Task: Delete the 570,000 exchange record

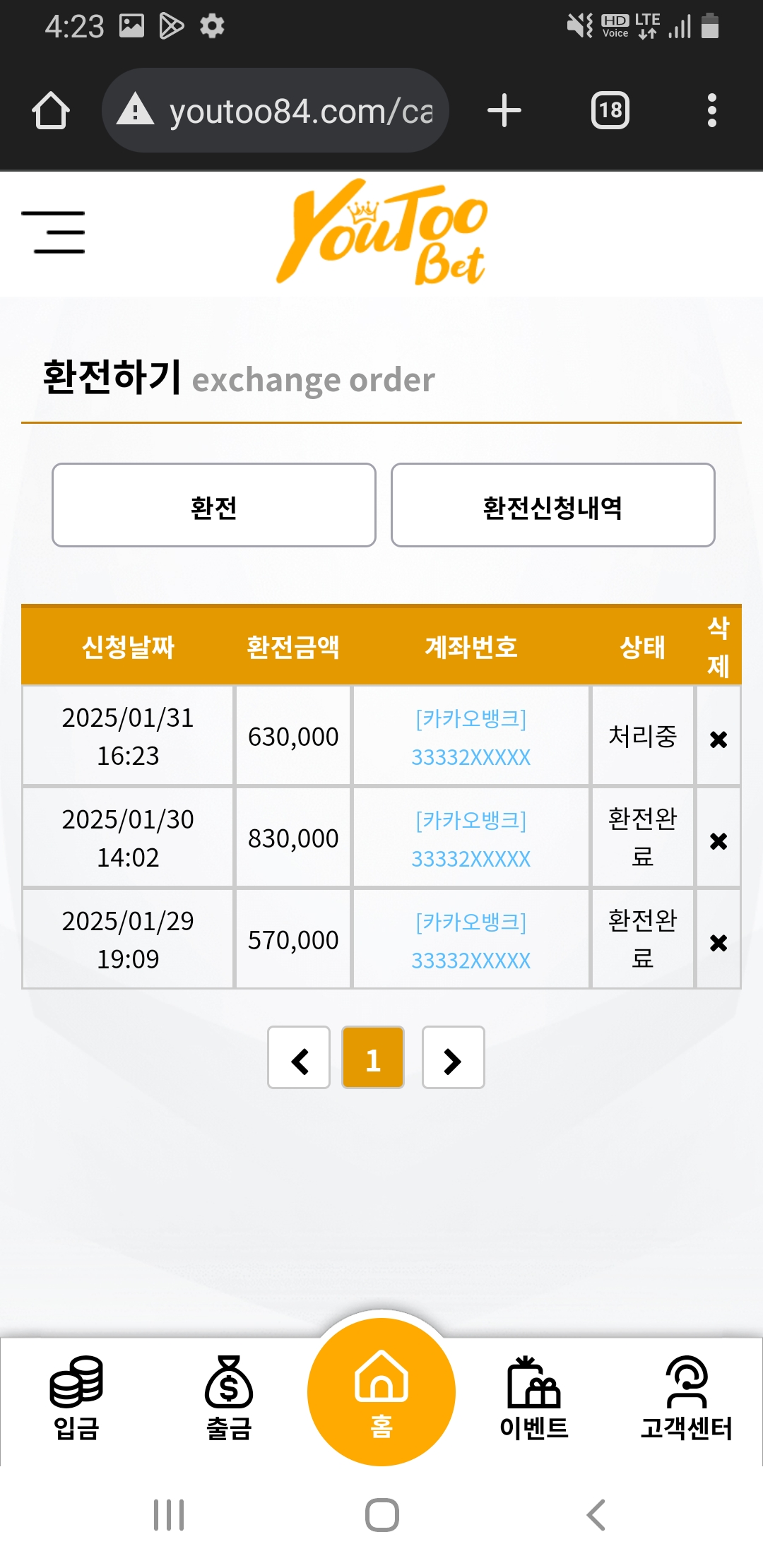Action: (718, 942)
